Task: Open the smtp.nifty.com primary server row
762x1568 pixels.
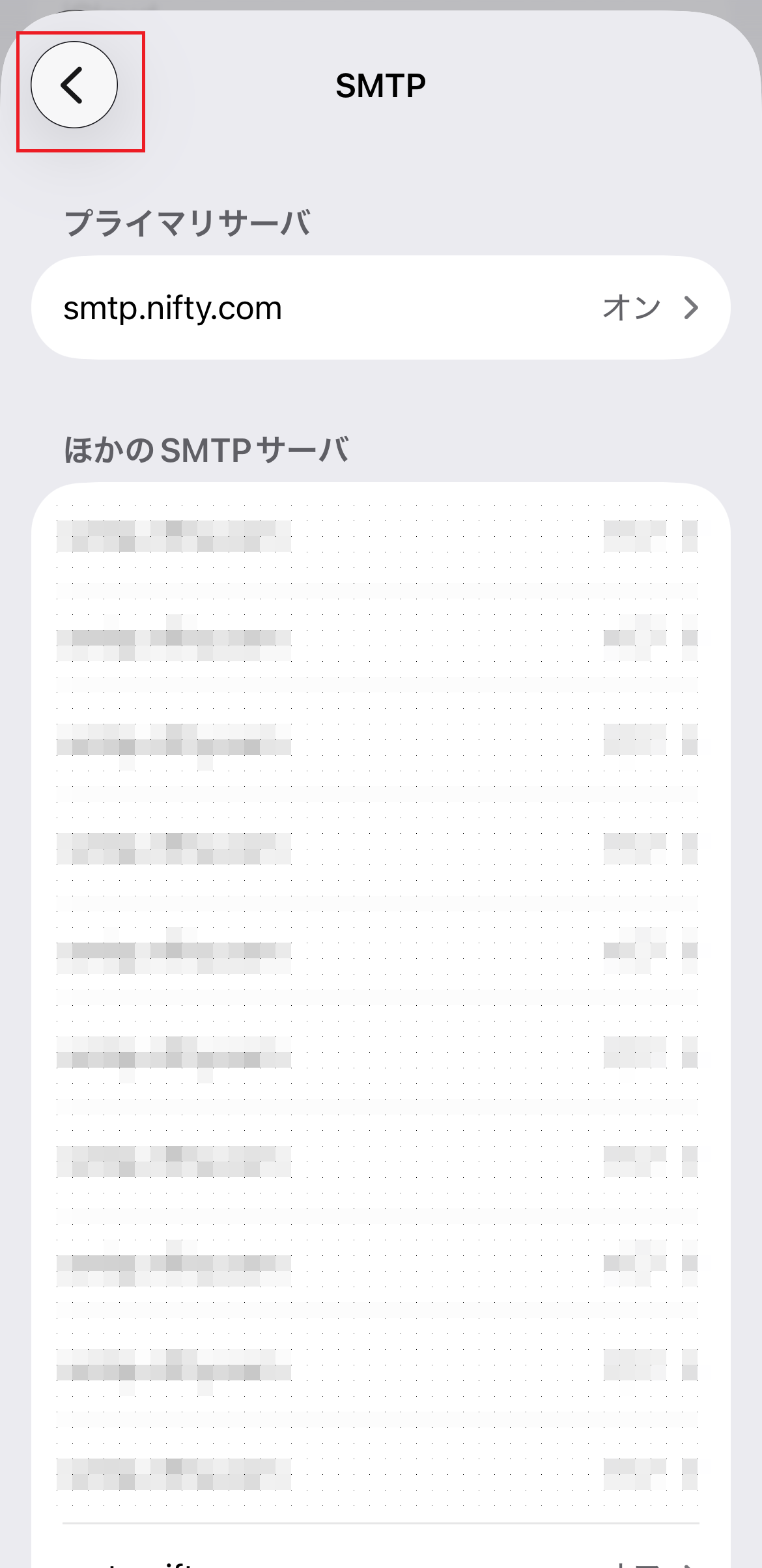Action: pyautogui.click(x=380, y=307)
